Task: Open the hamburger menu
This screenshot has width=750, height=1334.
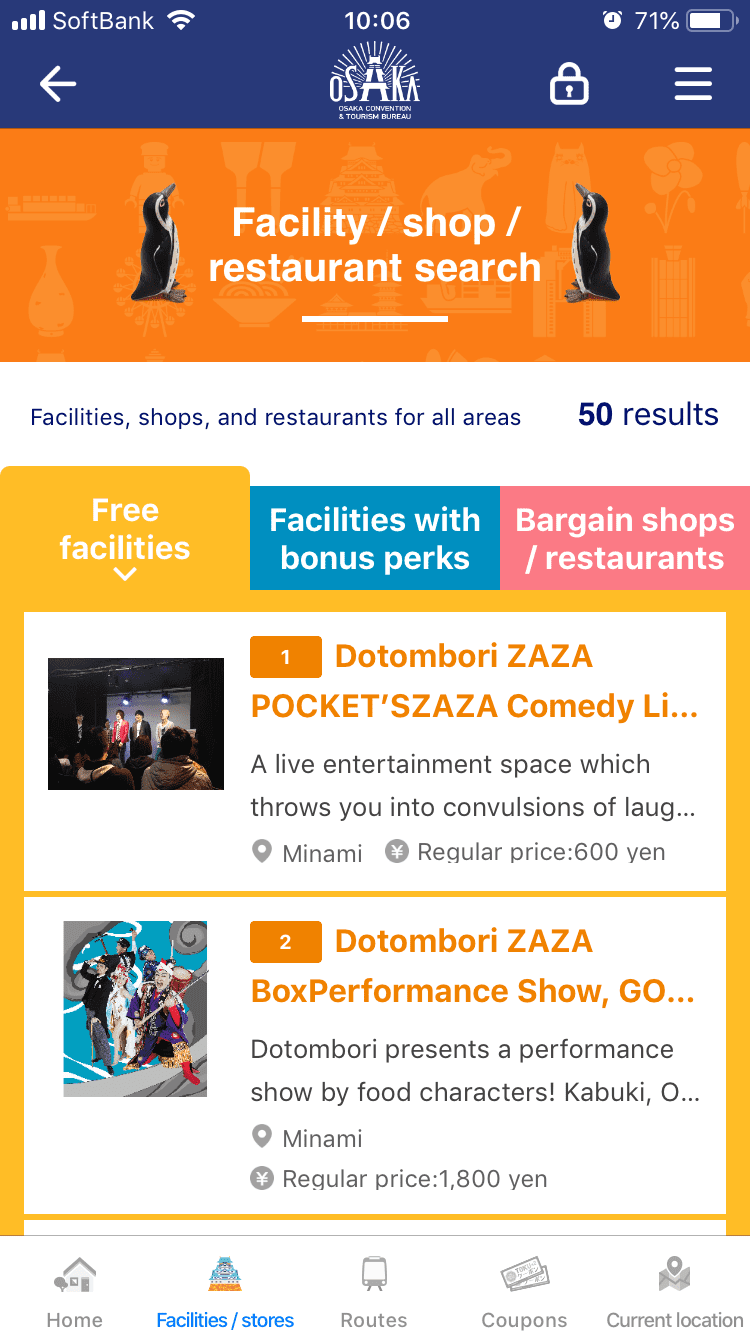Action: click(x=693, y=84)
